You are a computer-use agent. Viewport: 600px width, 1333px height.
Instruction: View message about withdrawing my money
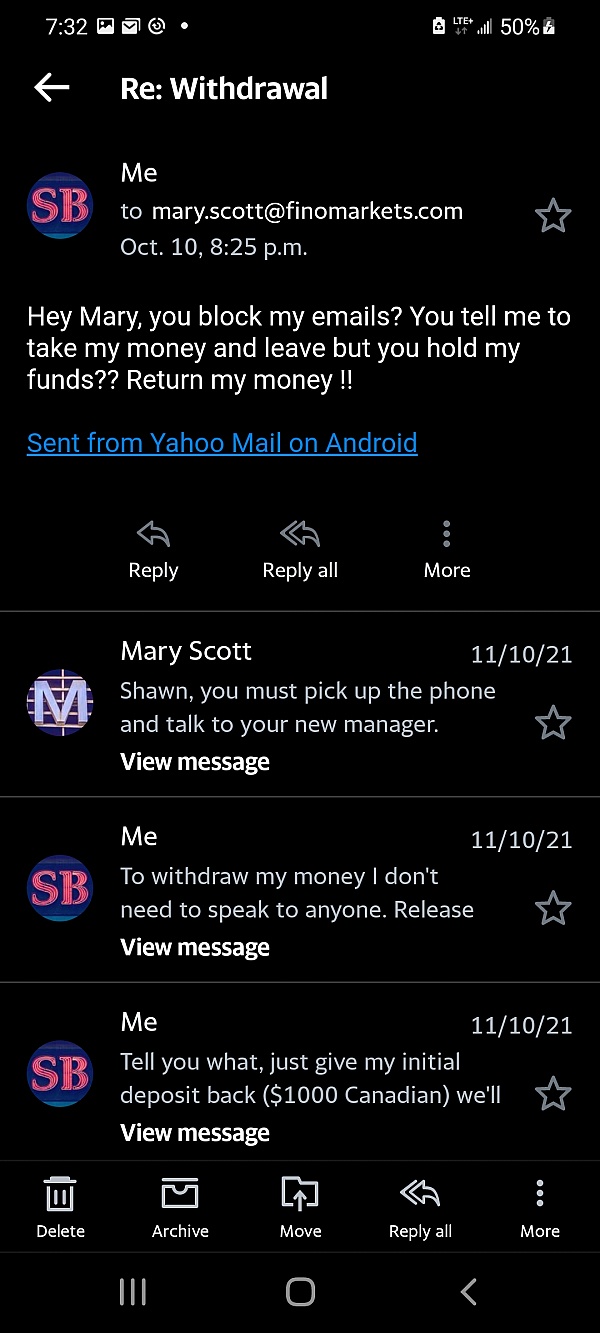pyautogui.click(x=195, y=947)
